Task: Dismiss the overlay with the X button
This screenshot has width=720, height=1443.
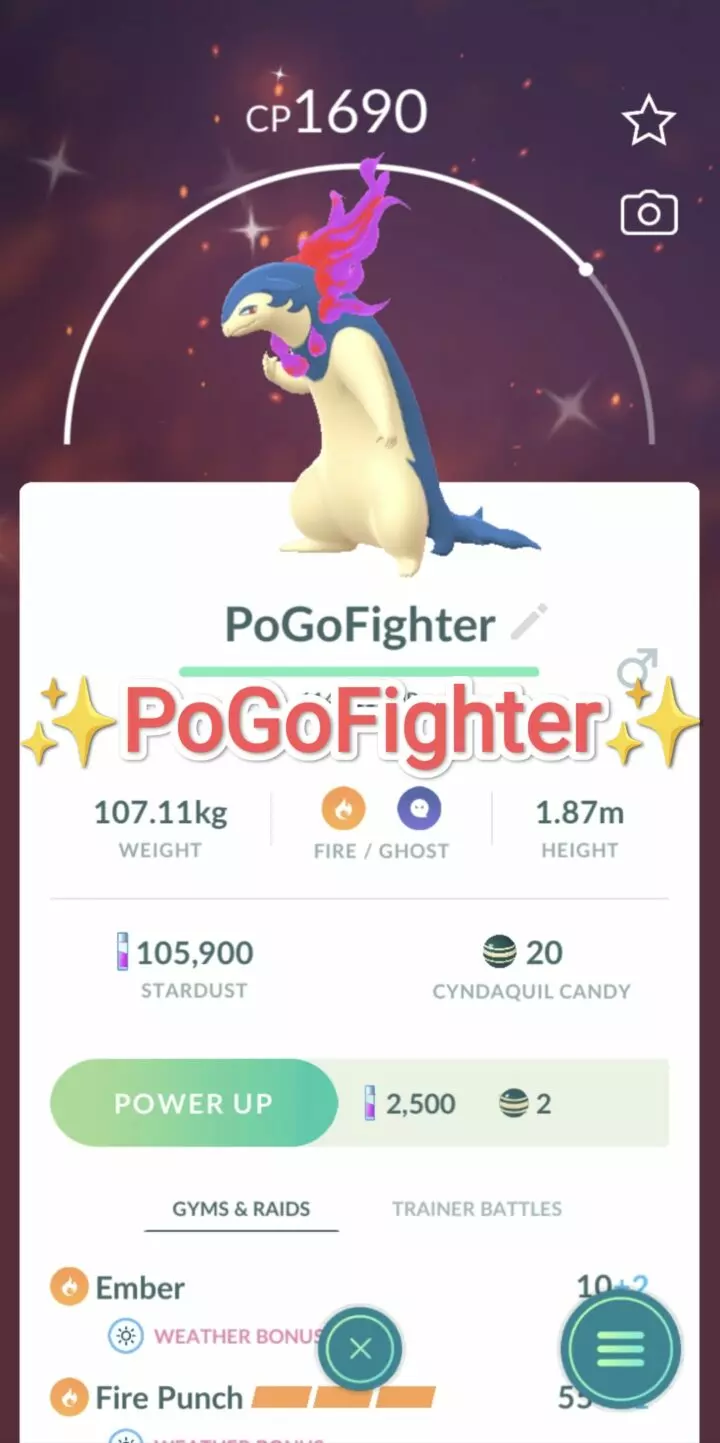Action: [360, 1350]
